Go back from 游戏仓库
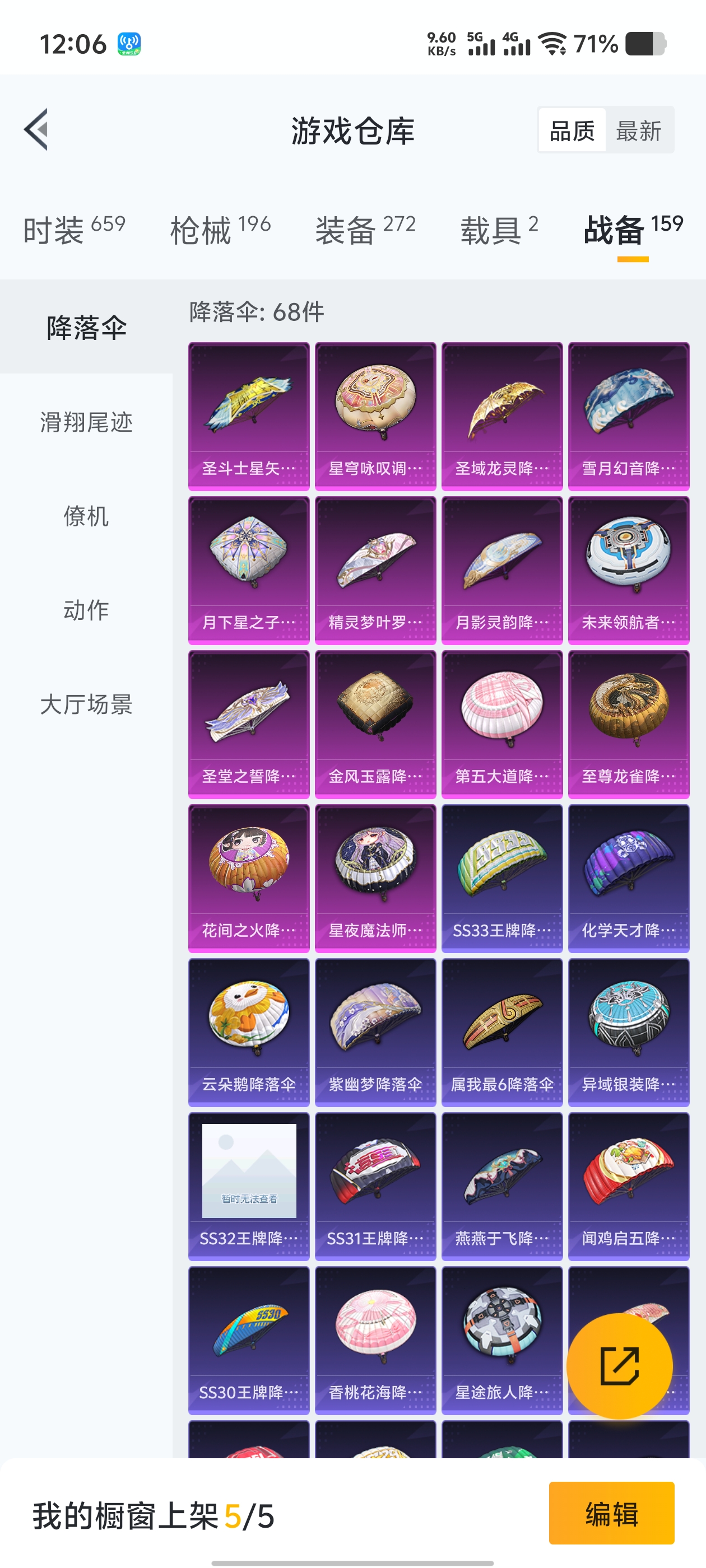The height and width of the screenshot is (1568, 706). tap(36, 130)
